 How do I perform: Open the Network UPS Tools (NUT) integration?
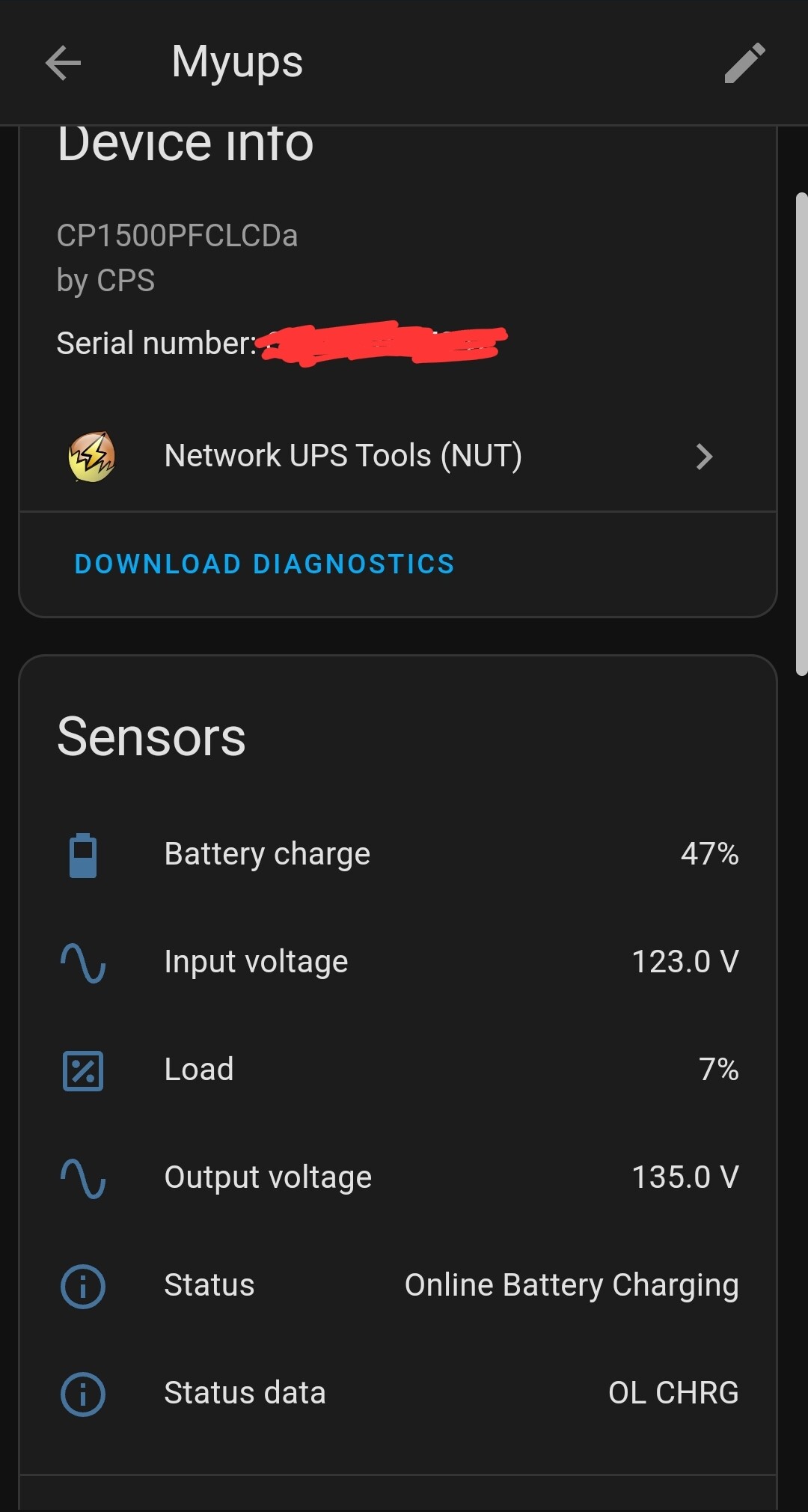[398, 456]
